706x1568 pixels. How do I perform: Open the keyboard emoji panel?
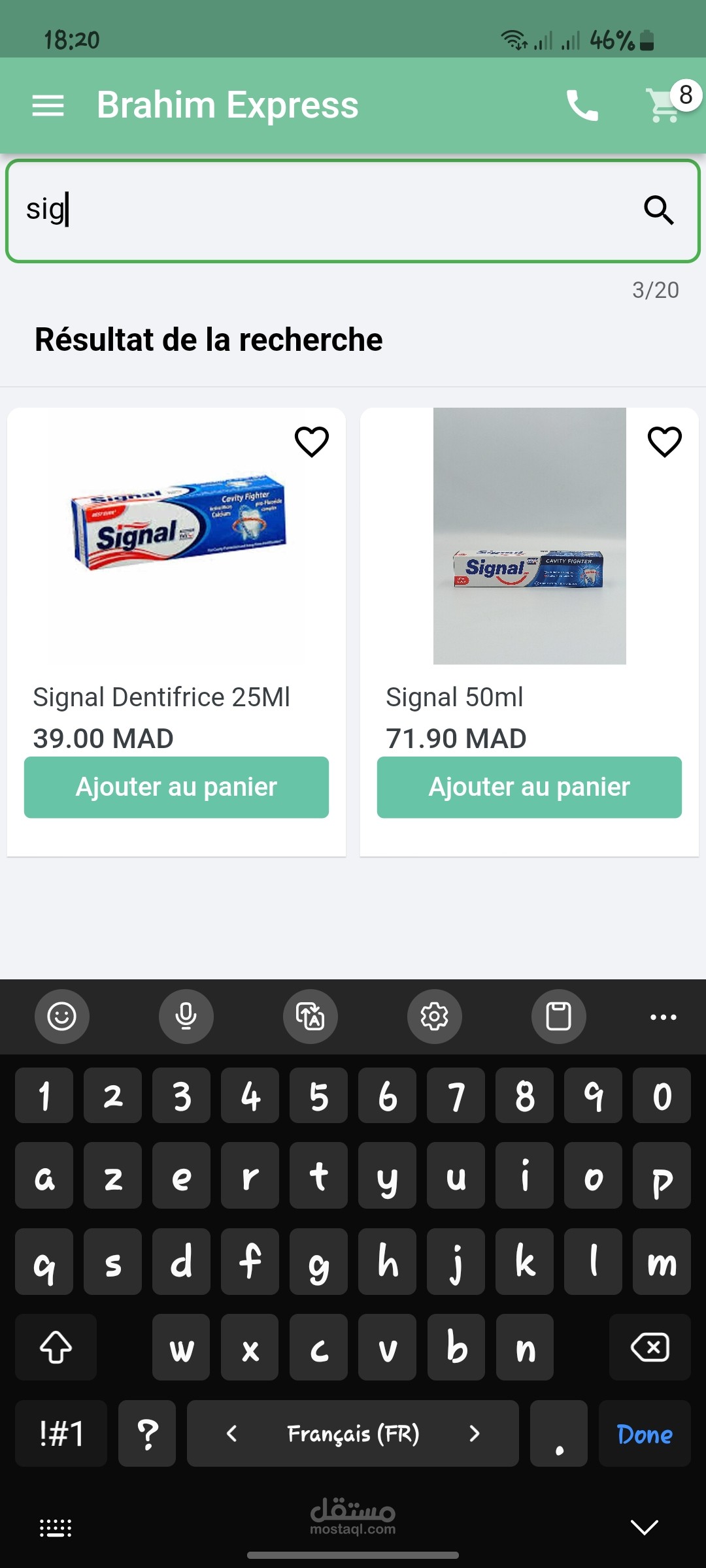pos(62,1017)
